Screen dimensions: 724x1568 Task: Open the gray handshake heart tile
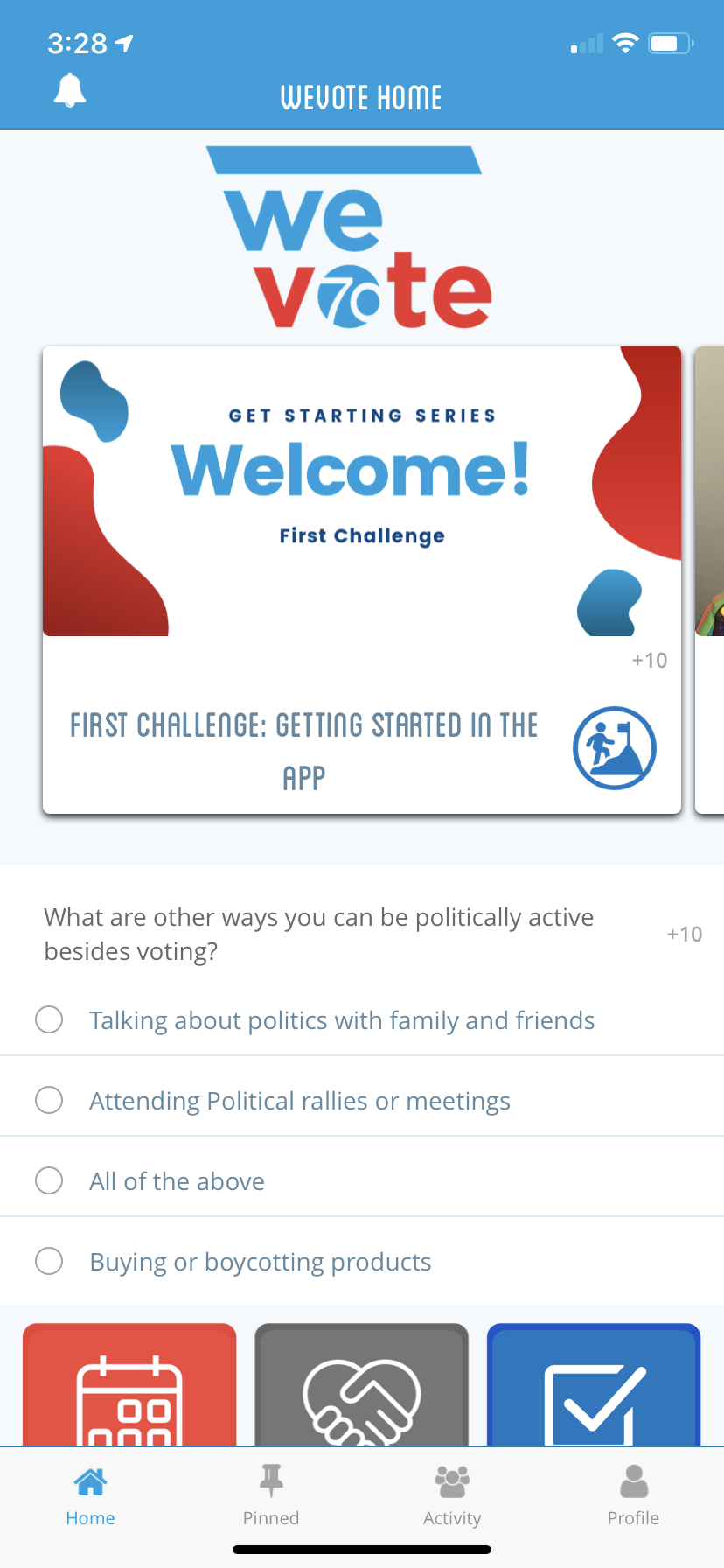361,1387
